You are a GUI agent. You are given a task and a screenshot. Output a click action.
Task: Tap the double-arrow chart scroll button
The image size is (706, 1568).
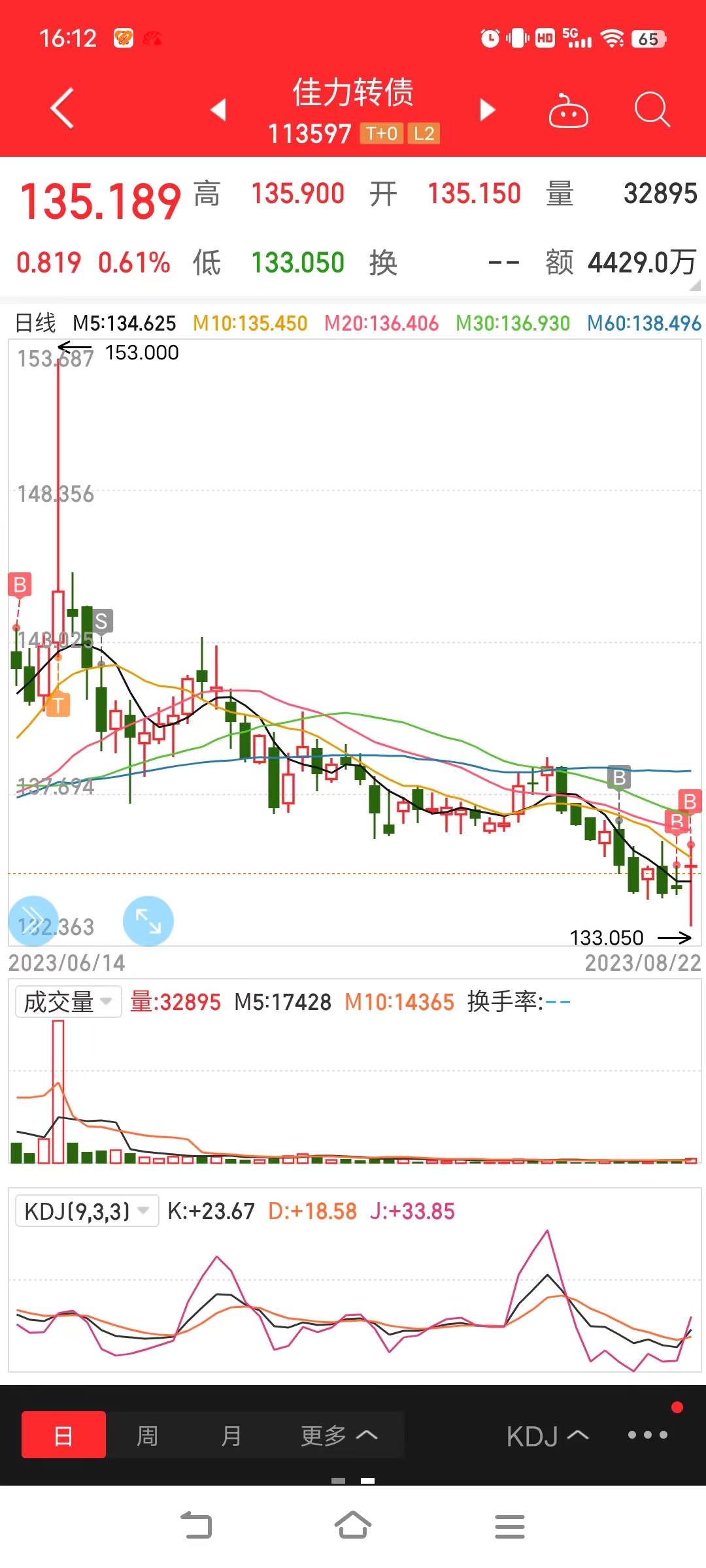point(33,921)
